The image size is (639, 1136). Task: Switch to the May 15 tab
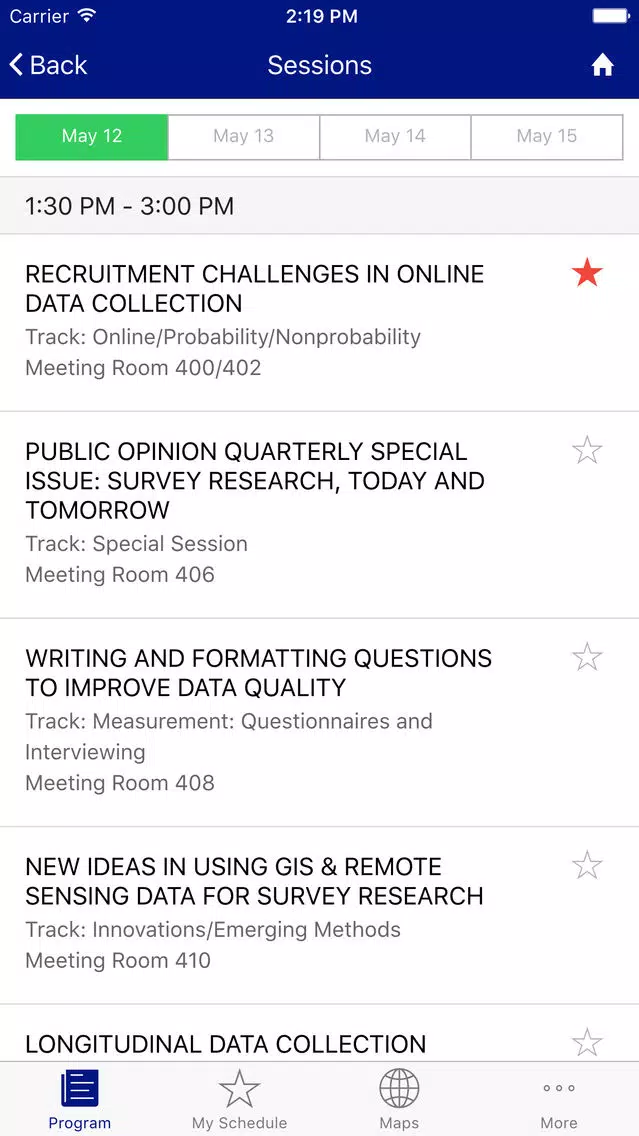(547, 136)
